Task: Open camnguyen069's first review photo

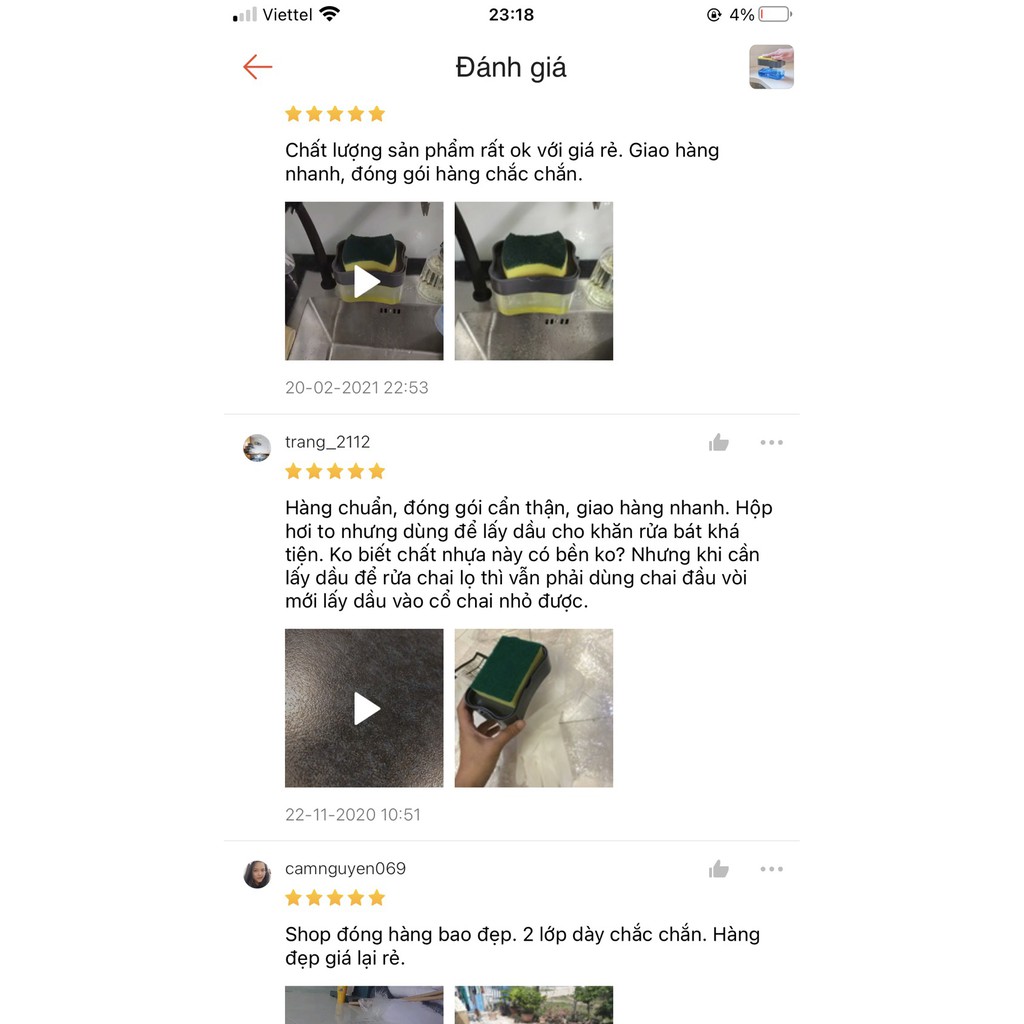Action: 364,1005
